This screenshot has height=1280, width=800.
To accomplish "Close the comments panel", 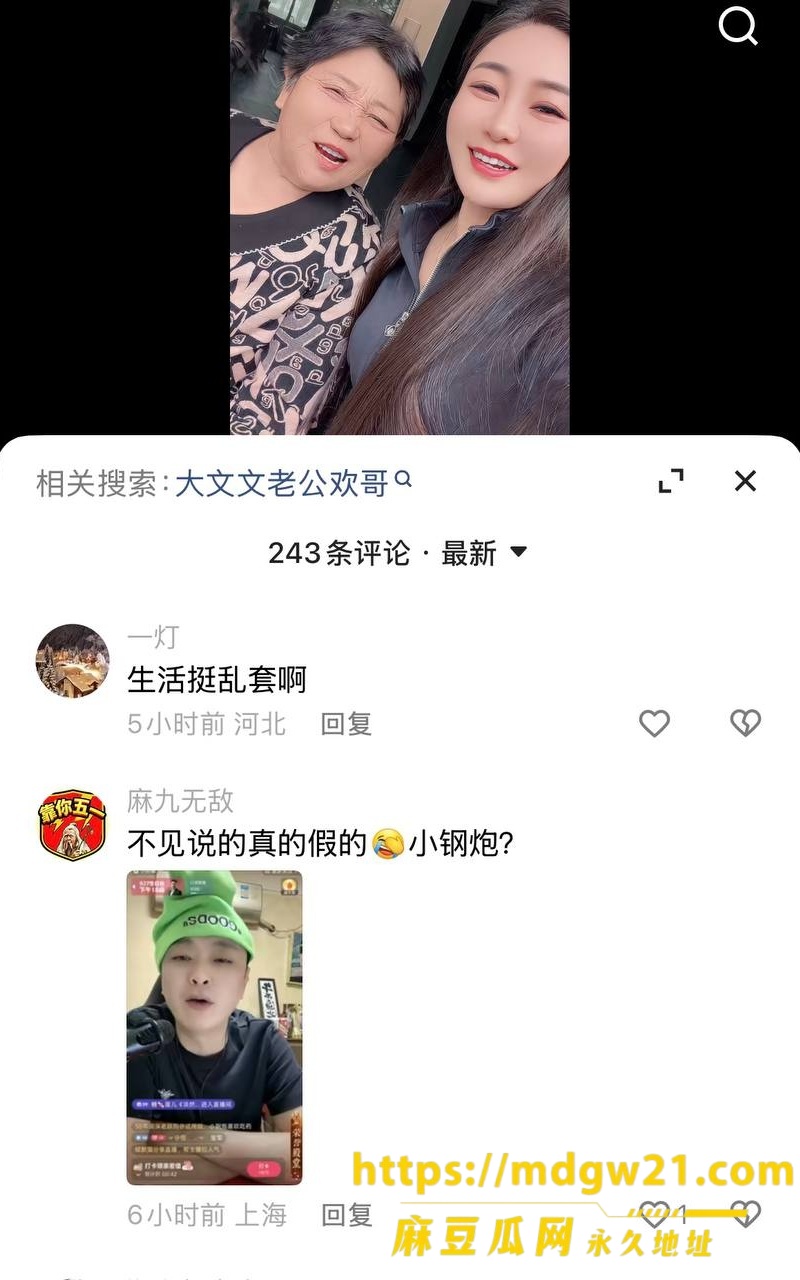I will click(745, 481).
